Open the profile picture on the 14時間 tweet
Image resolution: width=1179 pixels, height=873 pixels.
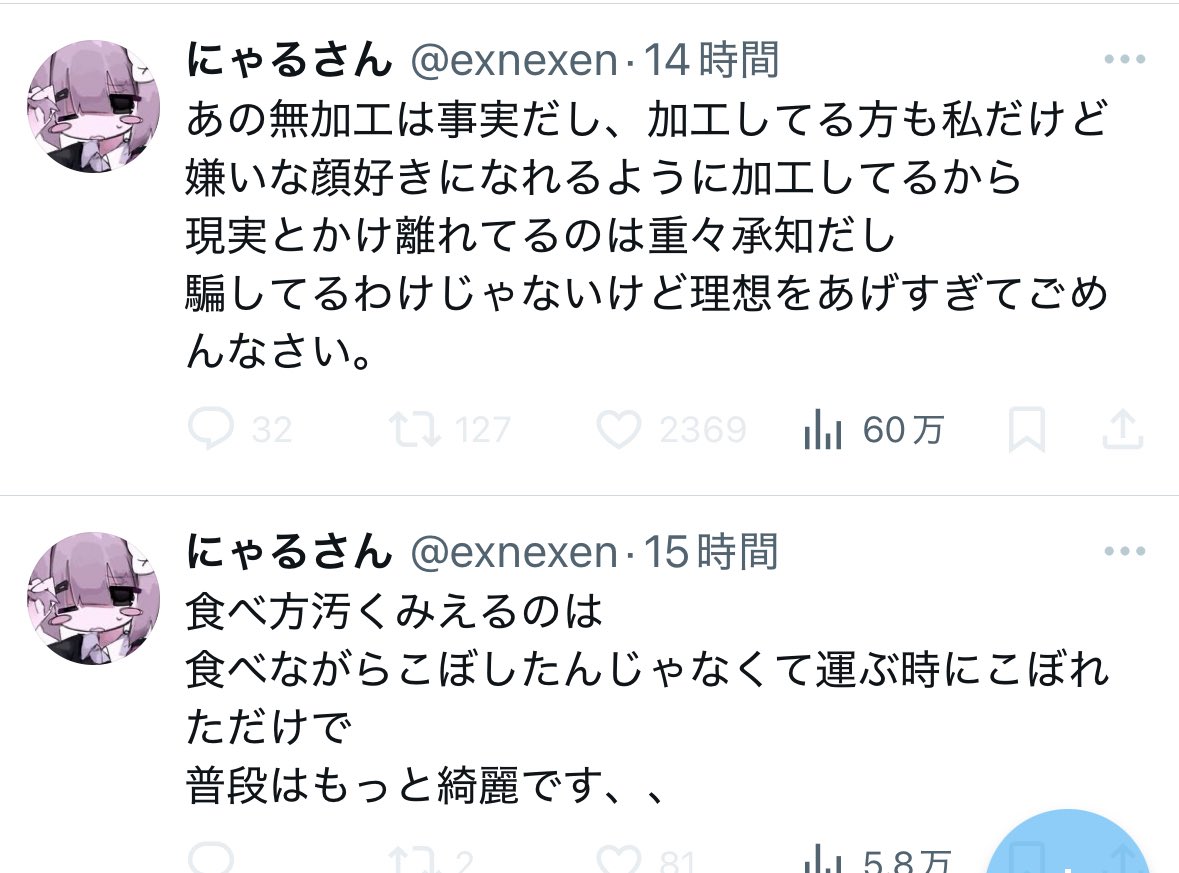(x=93, y=107)
